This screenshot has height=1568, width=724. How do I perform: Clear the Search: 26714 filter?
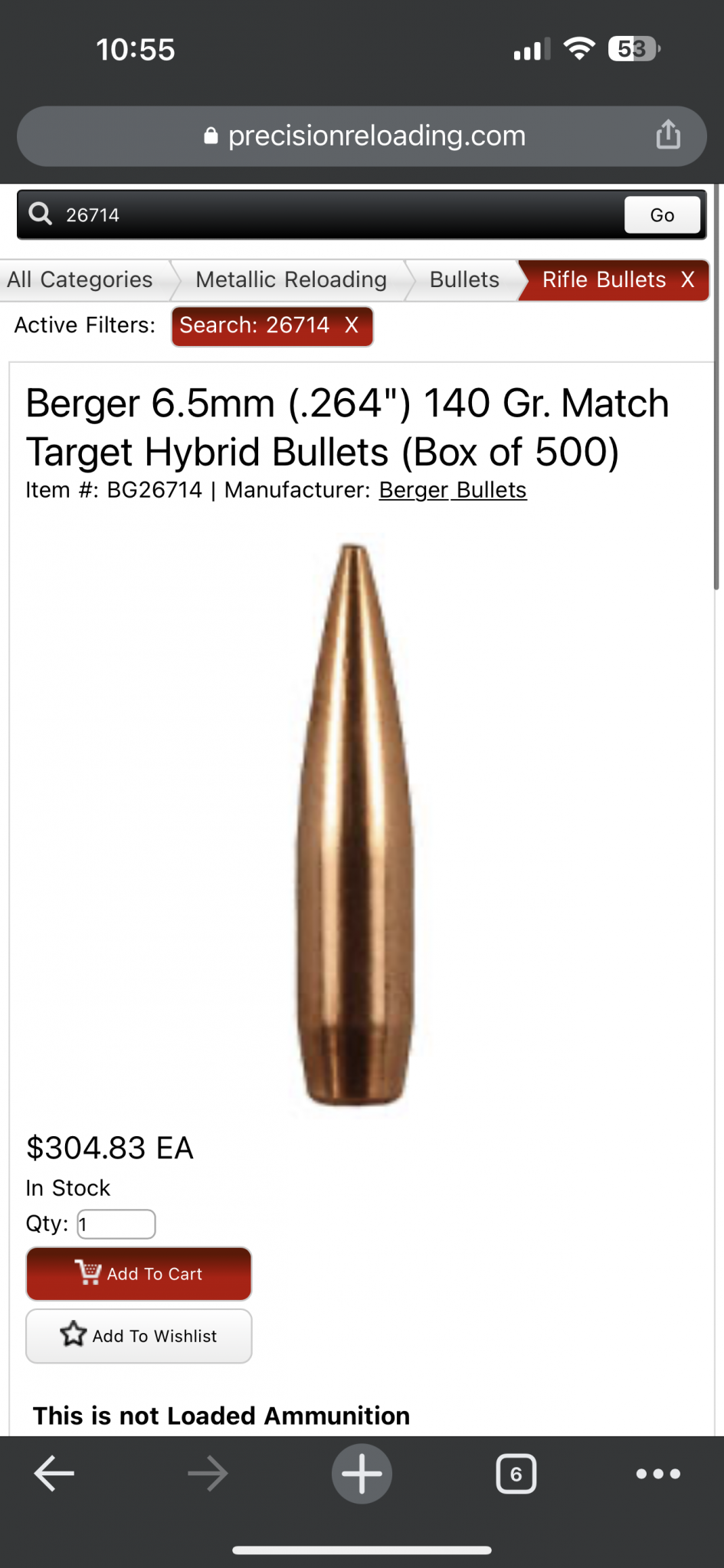point(352,325)
